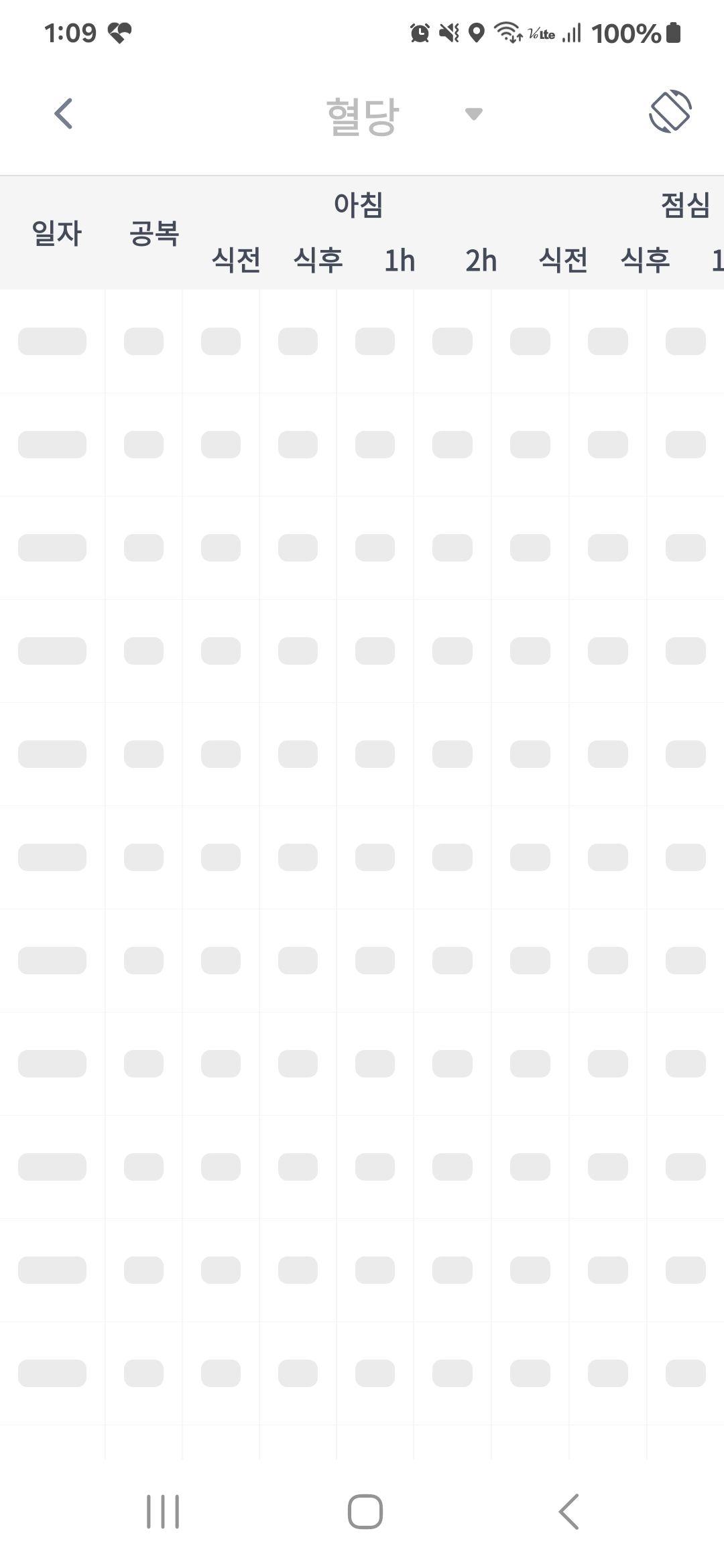
Task: Tap the system home button
Action: pyautogui.click(x=365, y=1512)
